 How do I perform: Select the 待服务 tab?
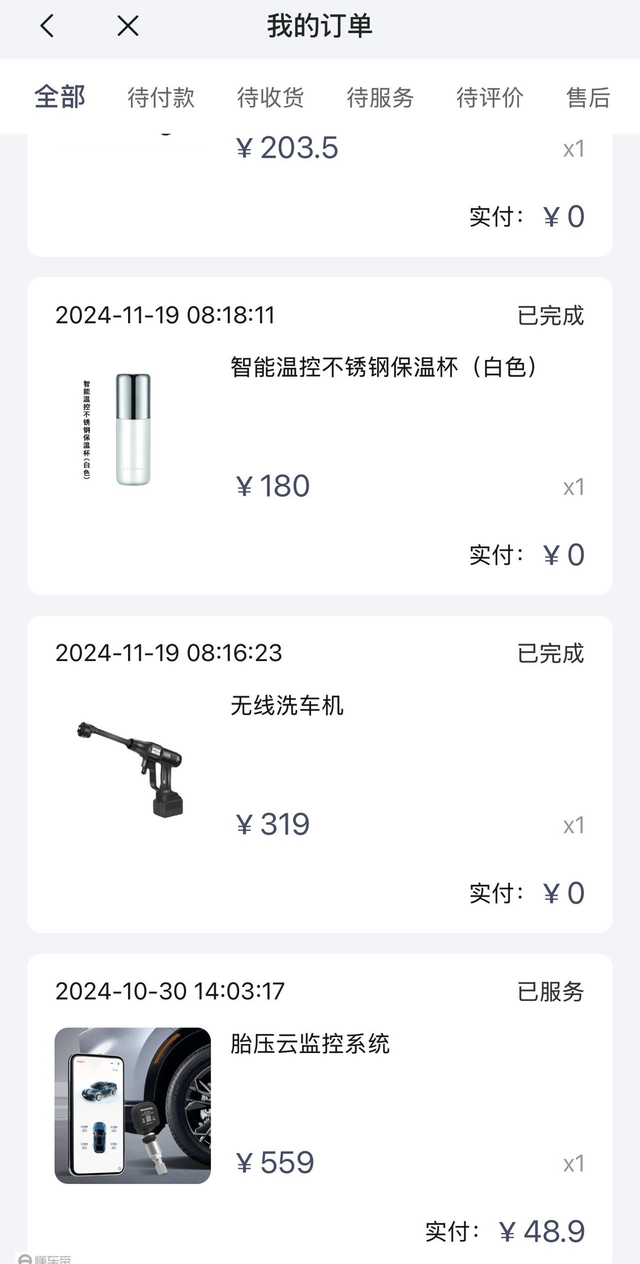click(380, 97)
